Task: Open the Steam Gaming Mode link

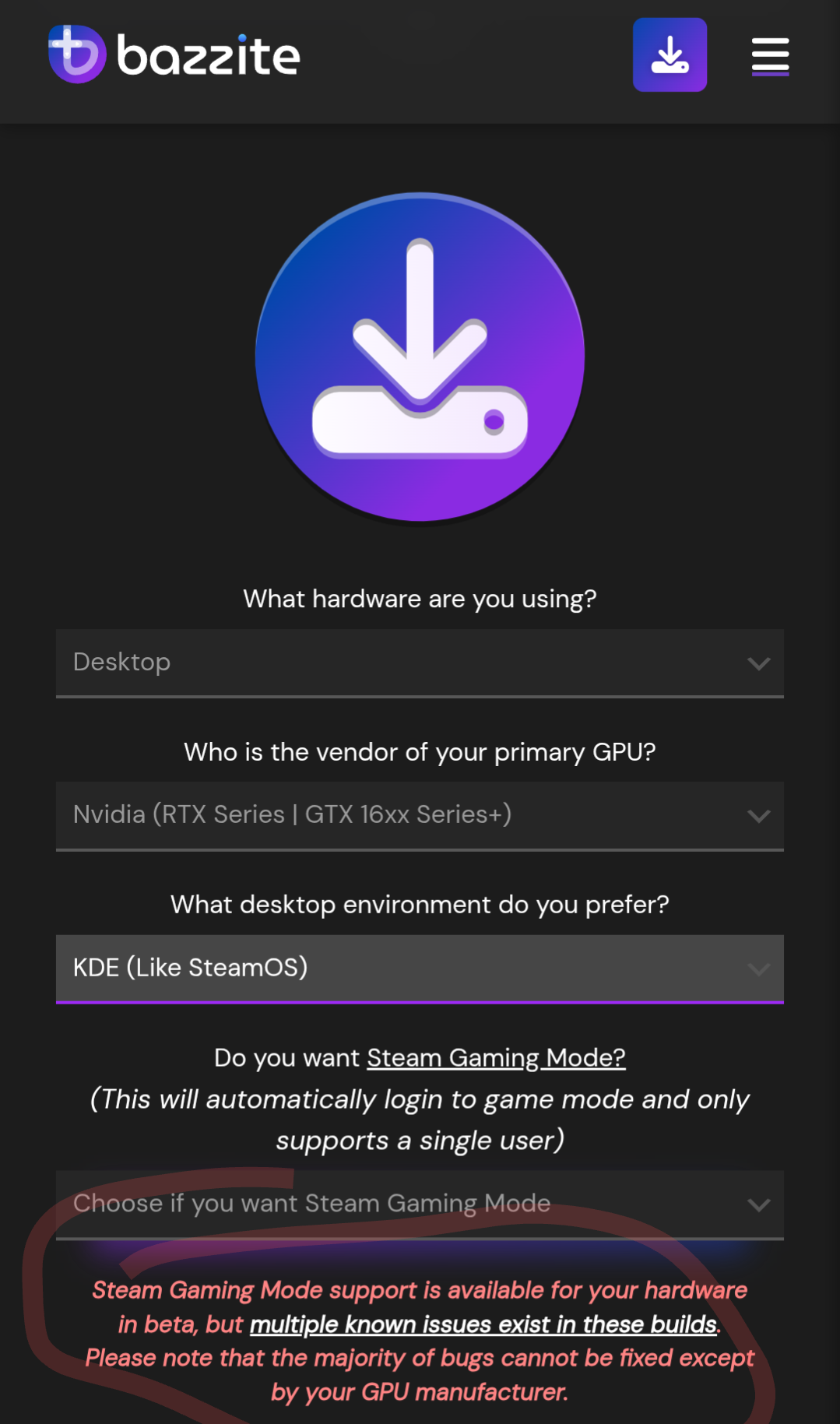Action: point(496,1057)
